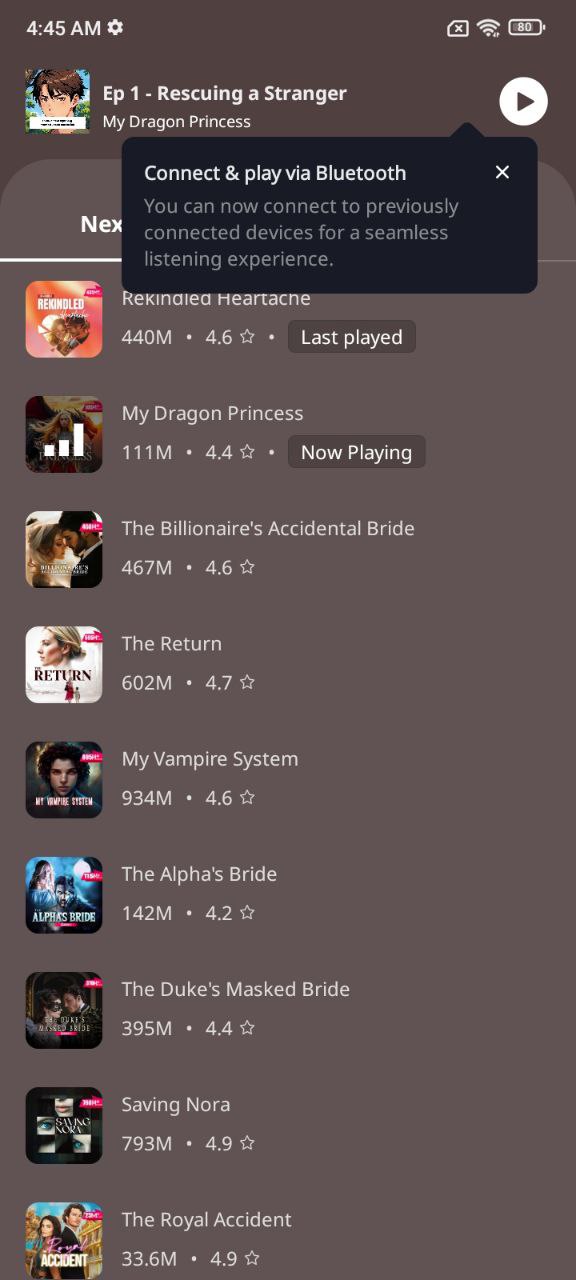Select The Duke's Masked Bride
This screenshot has width=576, height=1280.
click(288, 1009)
